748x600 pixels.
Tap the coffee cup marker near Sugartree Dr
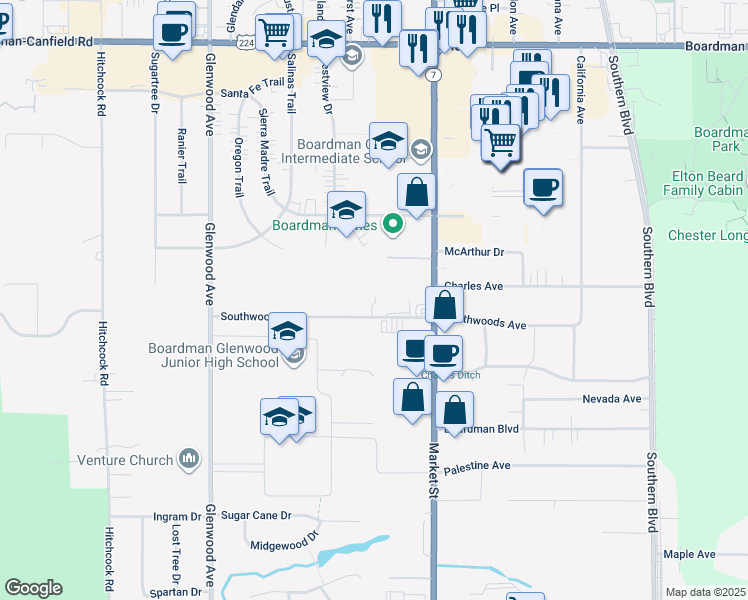click(x=173, y=33)
